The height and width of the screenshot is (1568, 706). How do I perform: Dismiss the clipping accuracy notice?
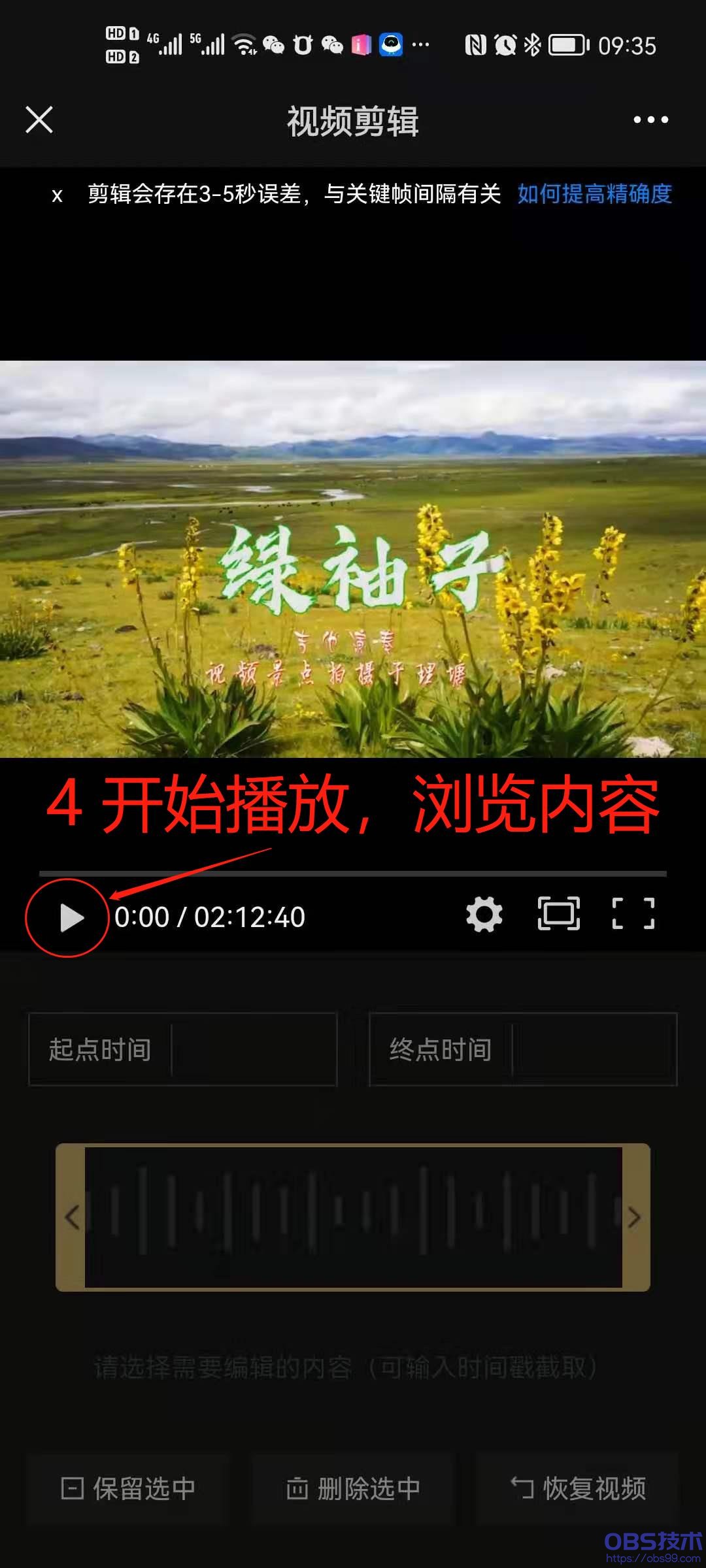click(58, 195)
